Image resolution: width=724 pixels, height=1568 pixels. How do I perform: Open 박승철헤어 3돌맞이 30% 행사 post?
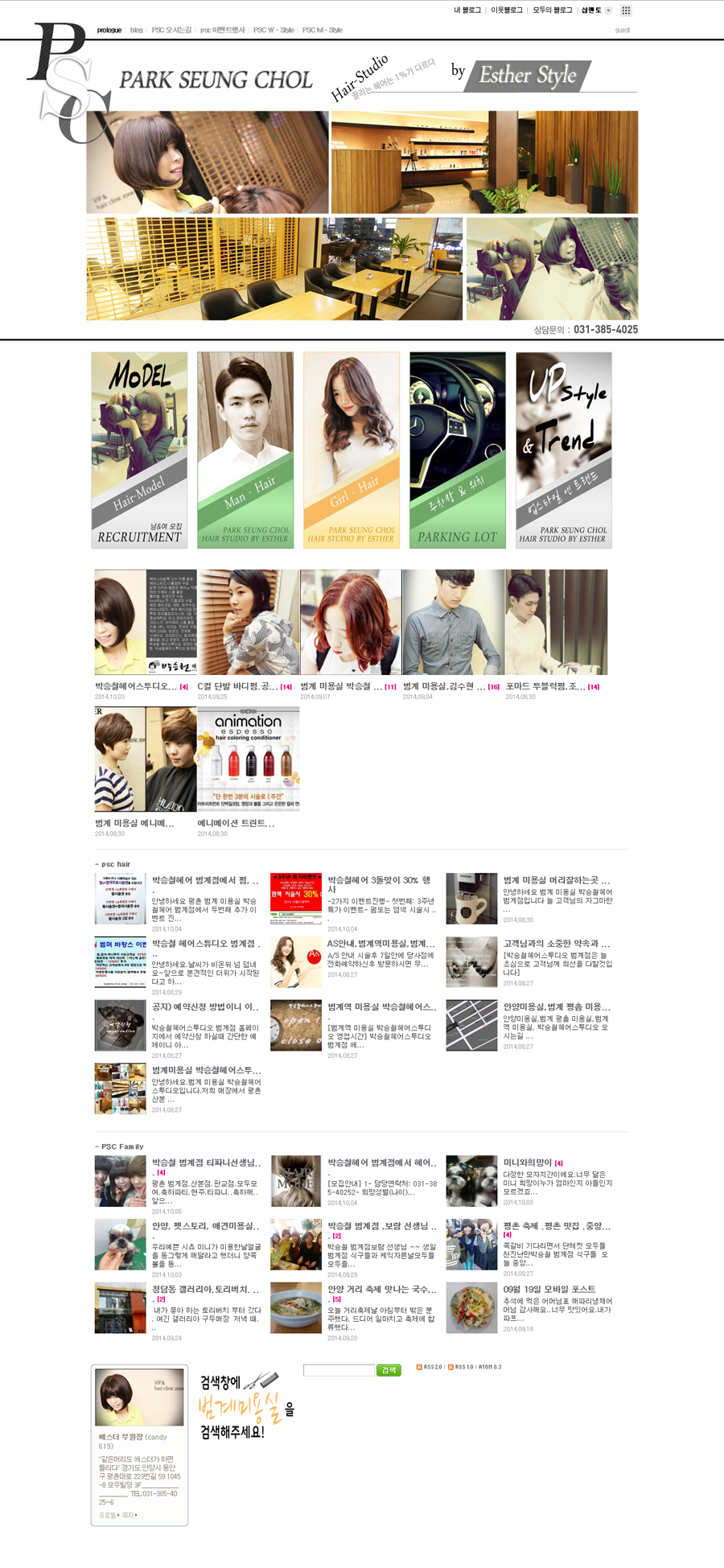pyautogui.click(x=378, y=885)
